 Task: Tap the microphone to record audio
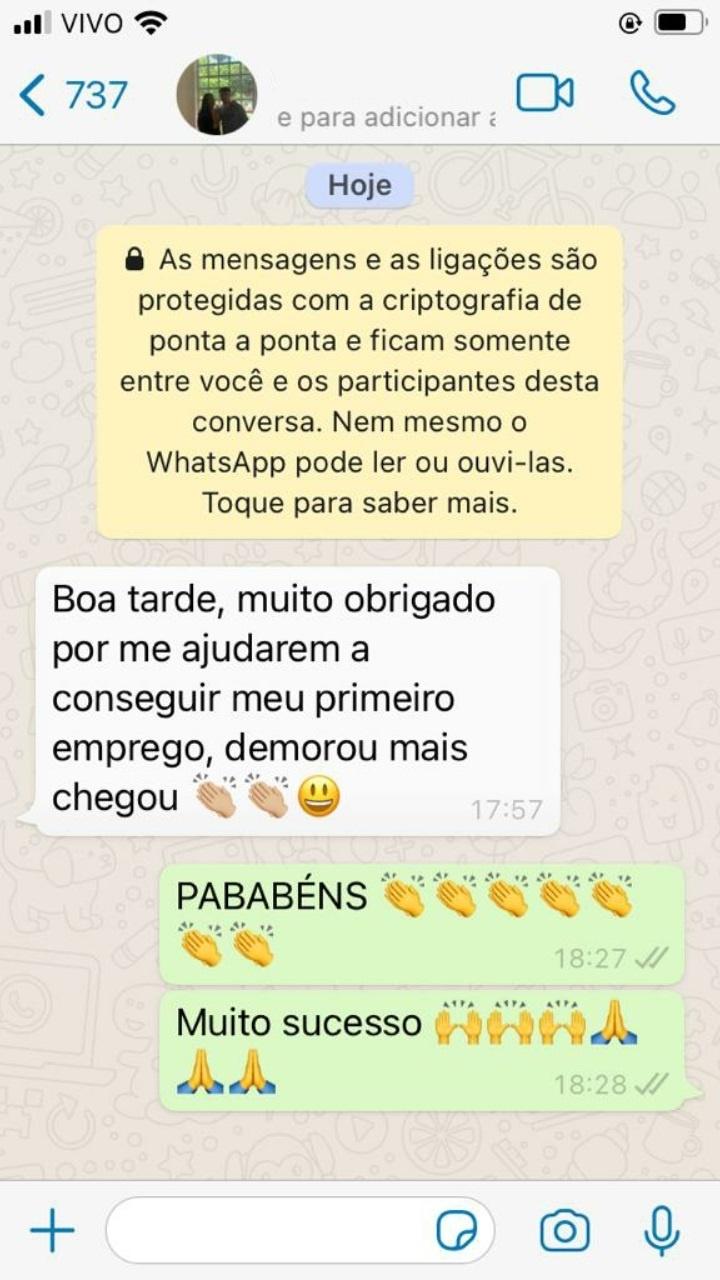[661, 1230]
